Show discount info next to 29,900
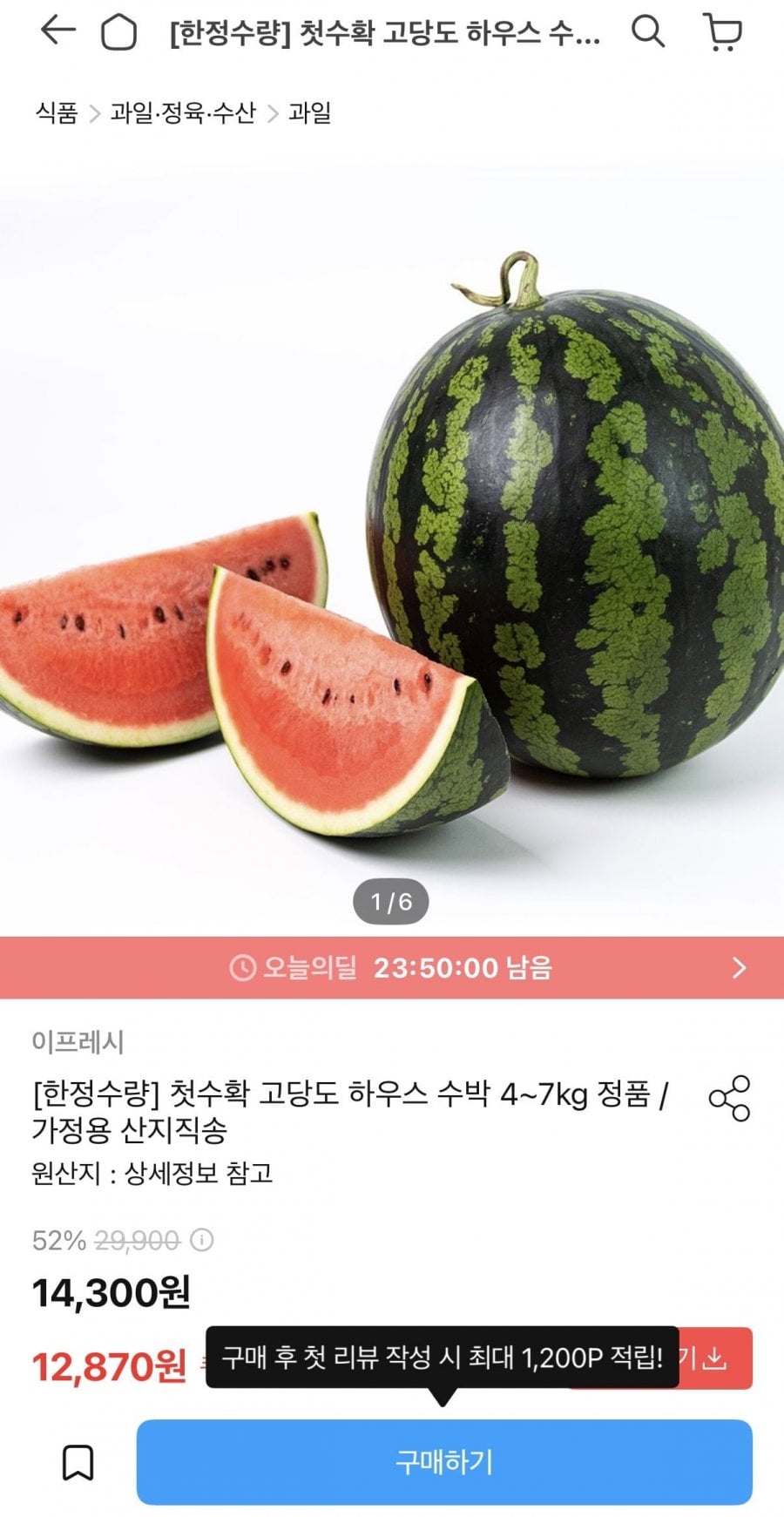This screenshot has width=784, height=1517. coord(202,1239)
